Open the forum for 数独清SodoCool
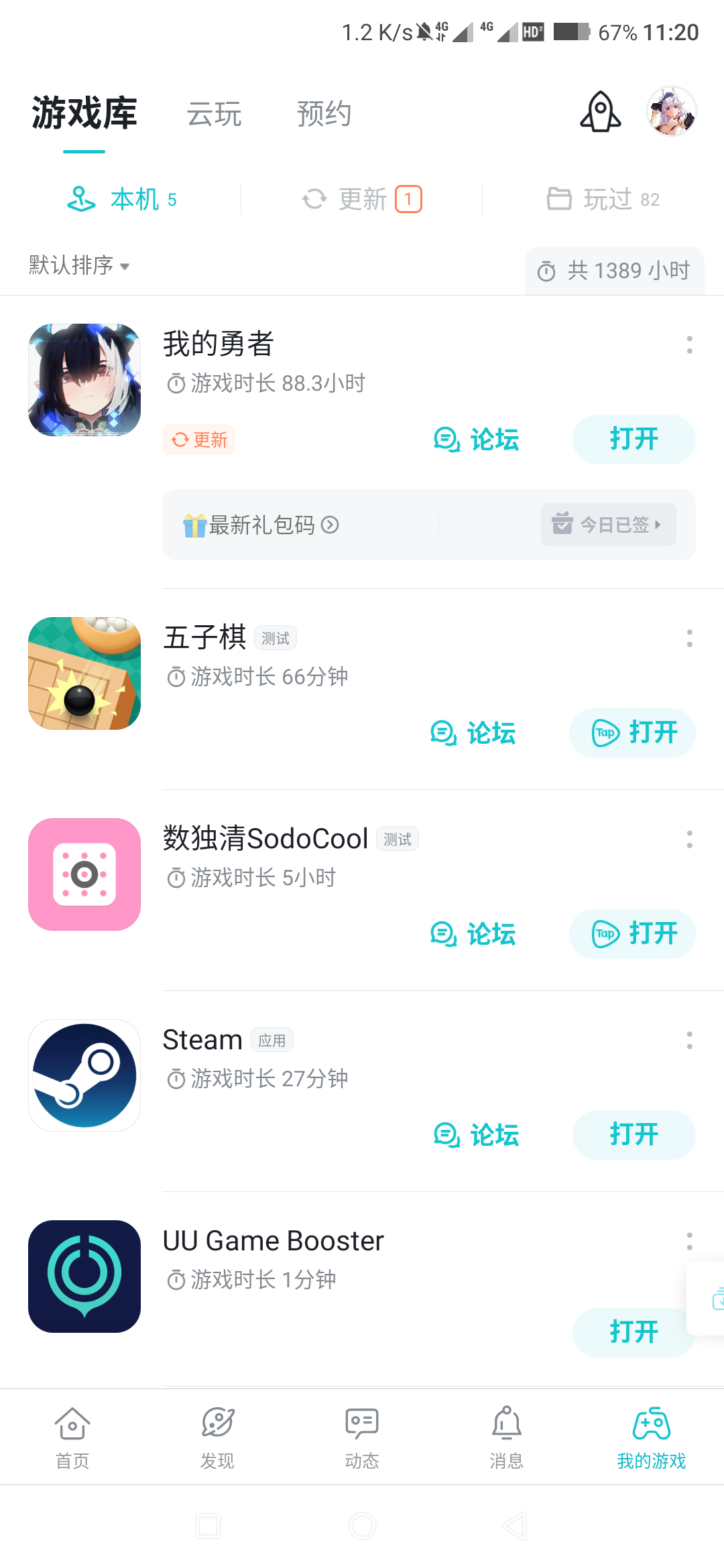The image size is (724, 1568). [x=473, y=934]
